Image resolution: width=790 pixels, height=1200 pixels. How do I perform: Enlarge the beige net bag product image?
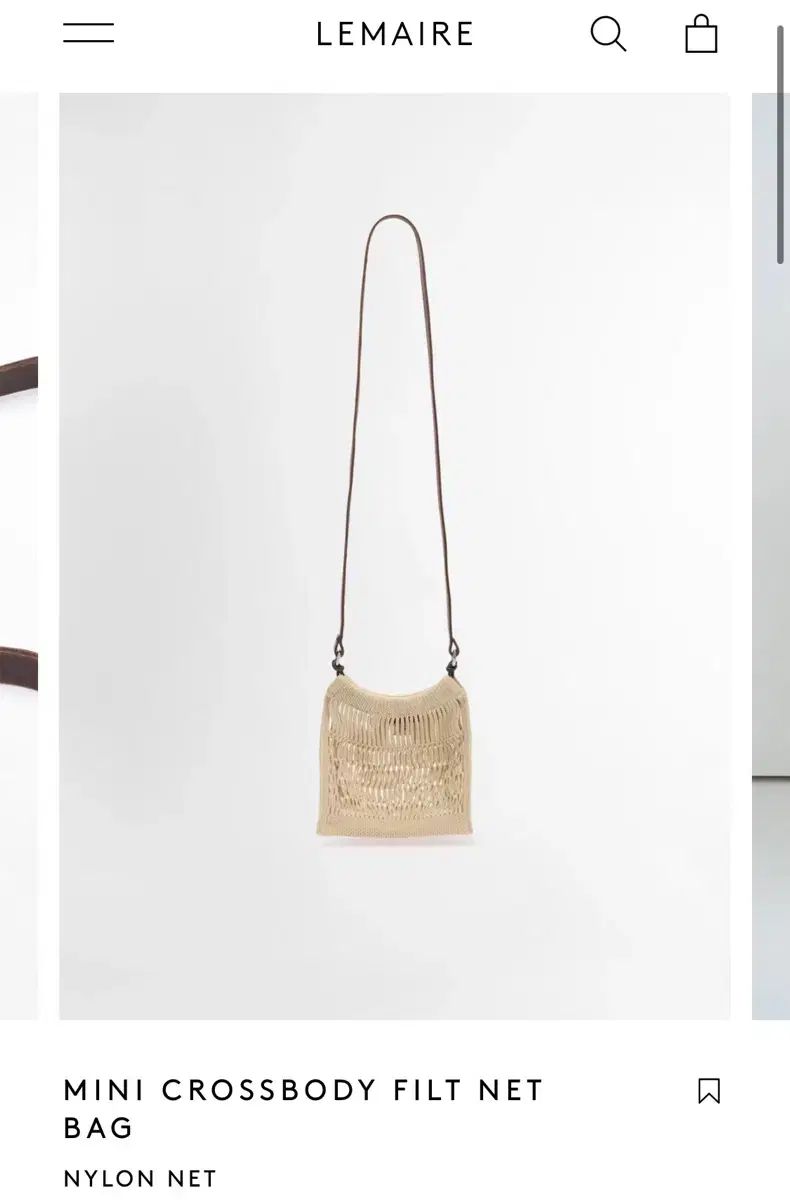click(394, 556)
